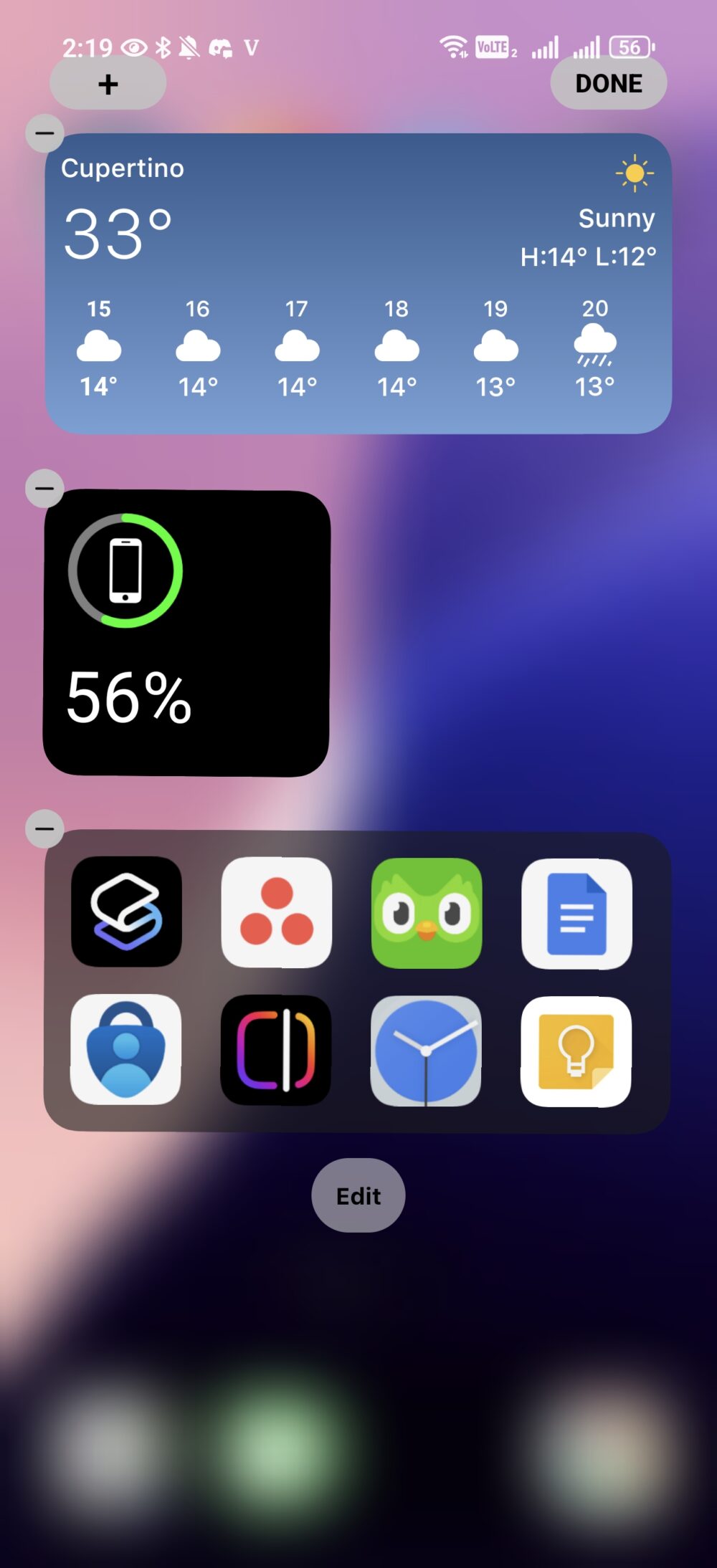The width and height of the screenshot is (717, 1568).
Task: Open Microsoft Authenticator
Action: pos(126,1049)
